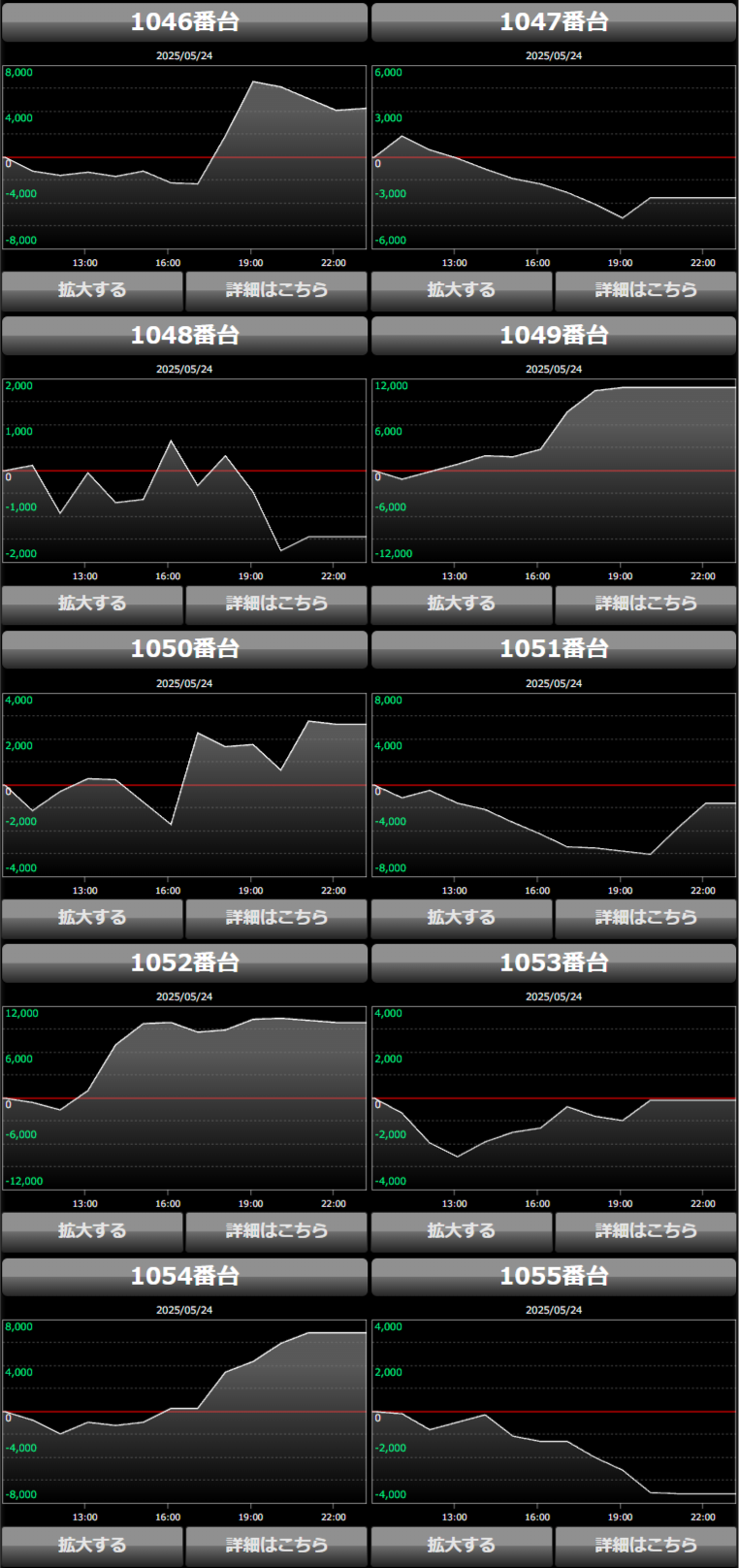Screen dimensions: 739x1568
Task: Open details link for 1048番台
Action: click(276, 604)
